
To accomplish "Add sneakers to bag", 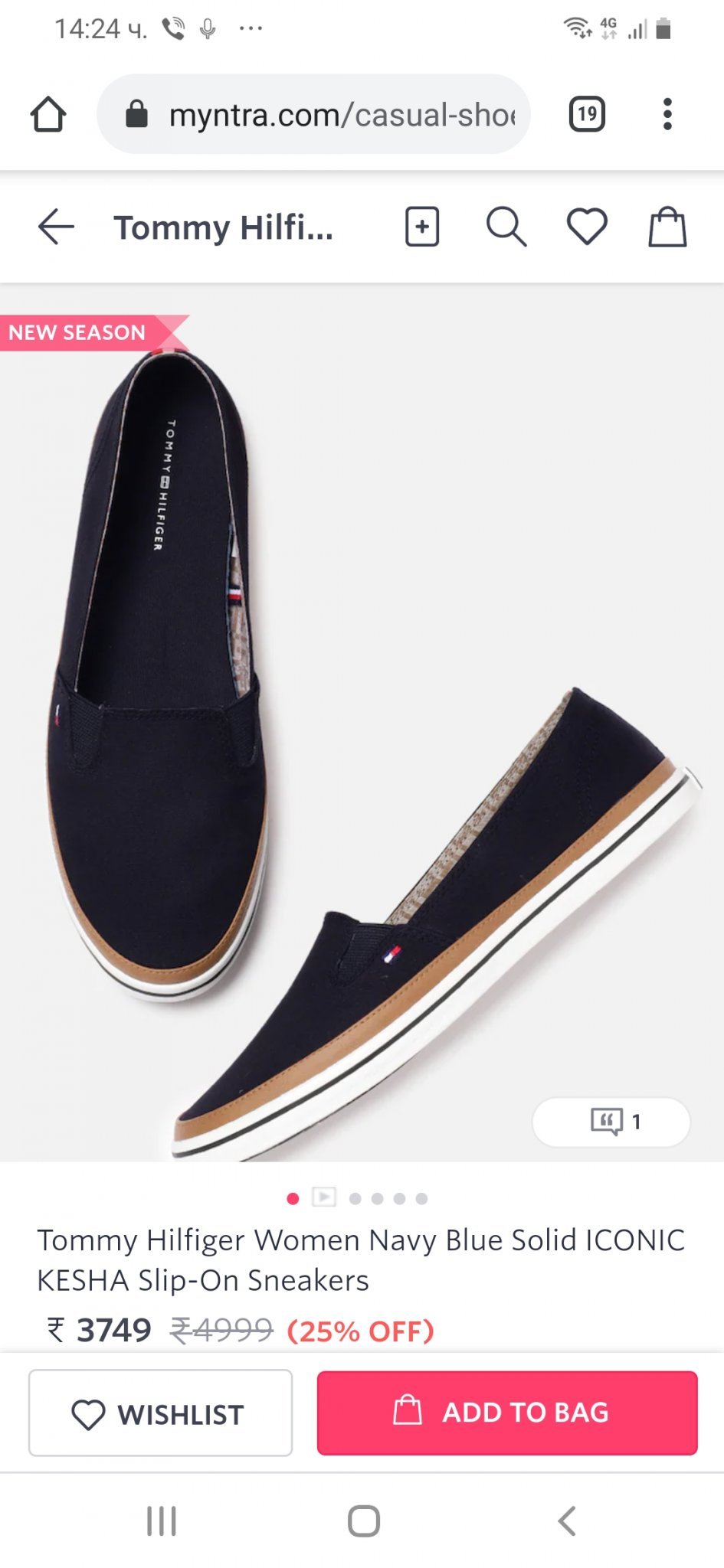I will pos(507,1413).
